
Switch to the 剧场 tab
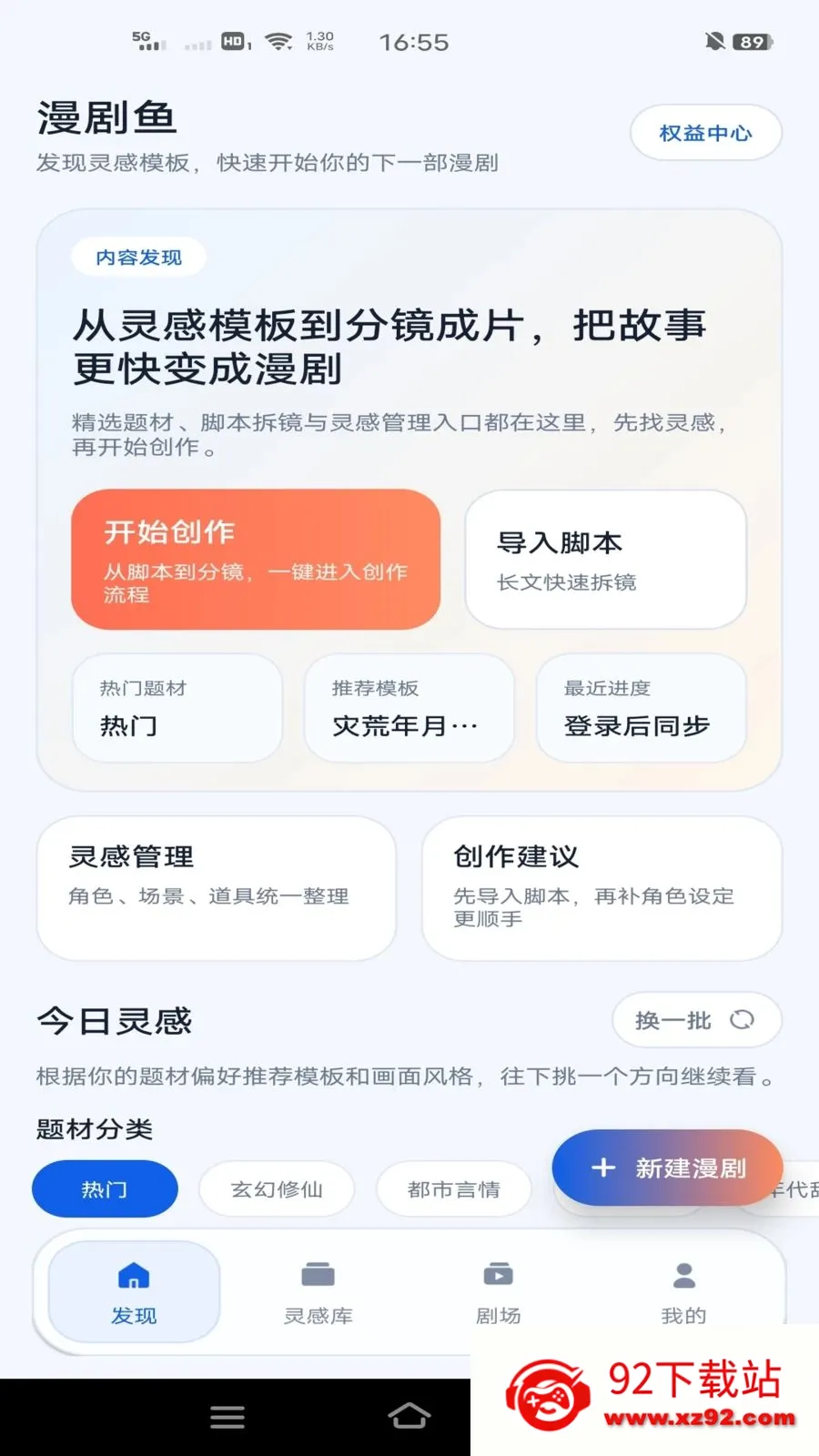coord(498,1291)
